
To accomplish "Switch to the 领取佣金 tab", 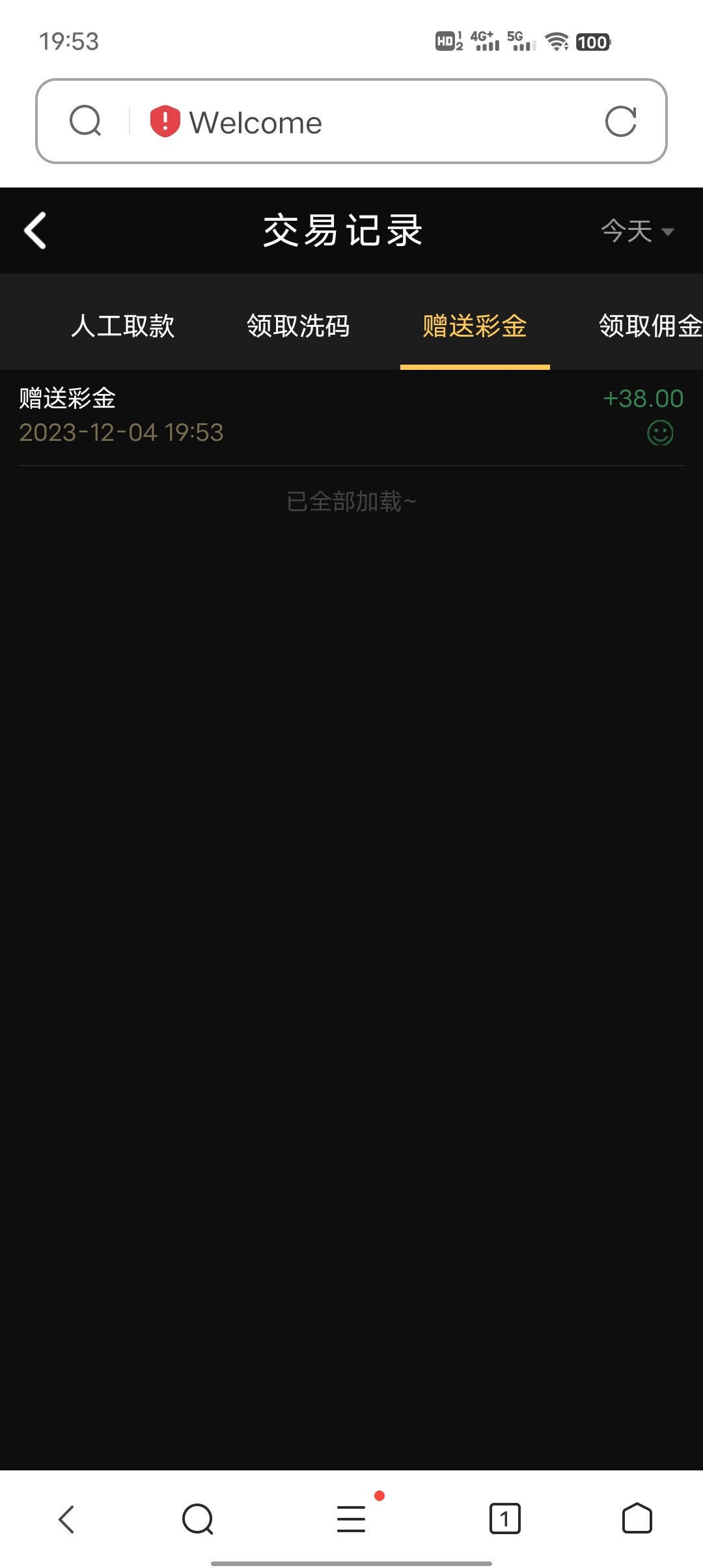I will 650,326.
